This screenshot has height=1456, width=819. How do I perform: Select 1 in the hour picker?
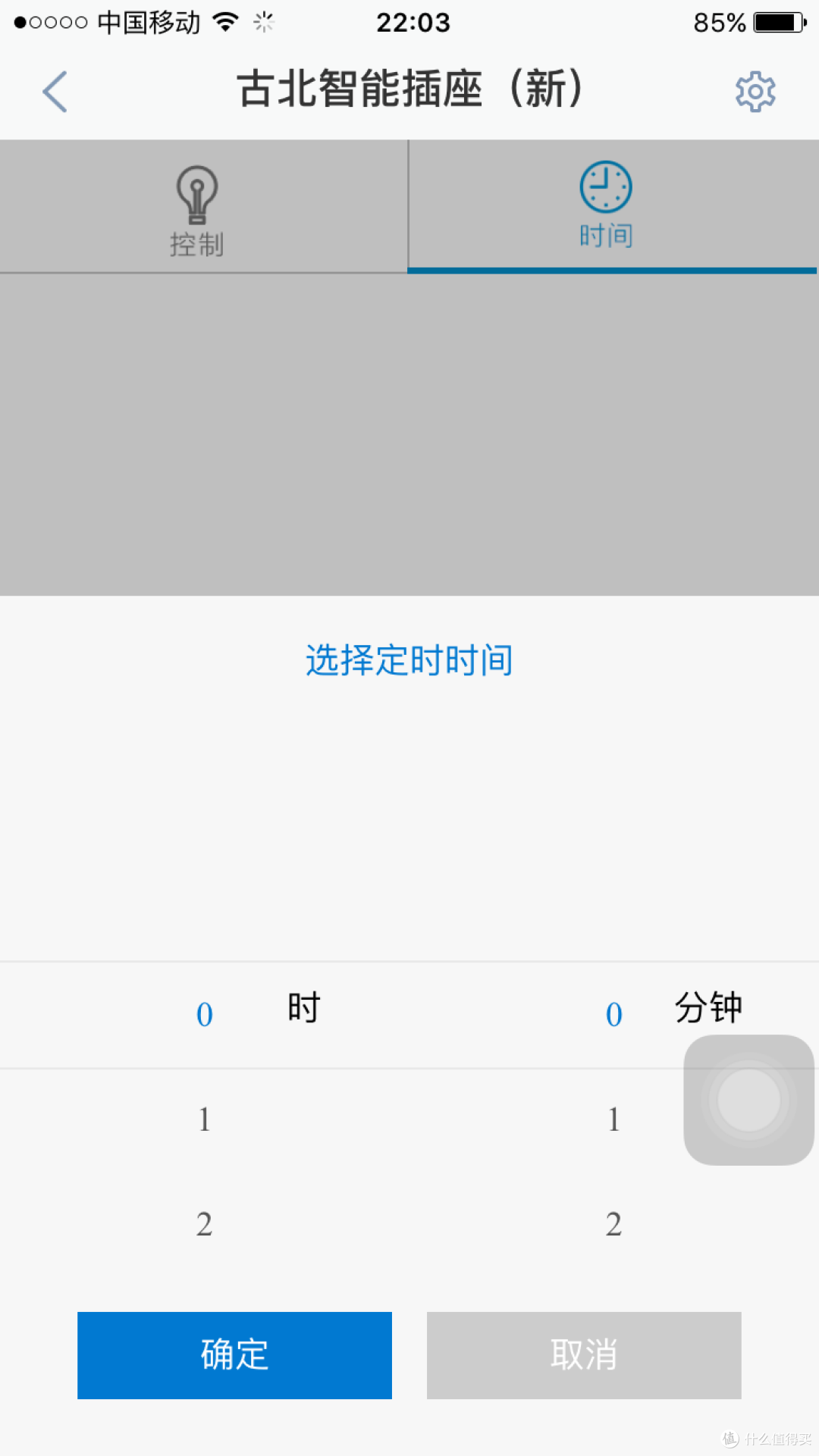(x=204, y=1119)
